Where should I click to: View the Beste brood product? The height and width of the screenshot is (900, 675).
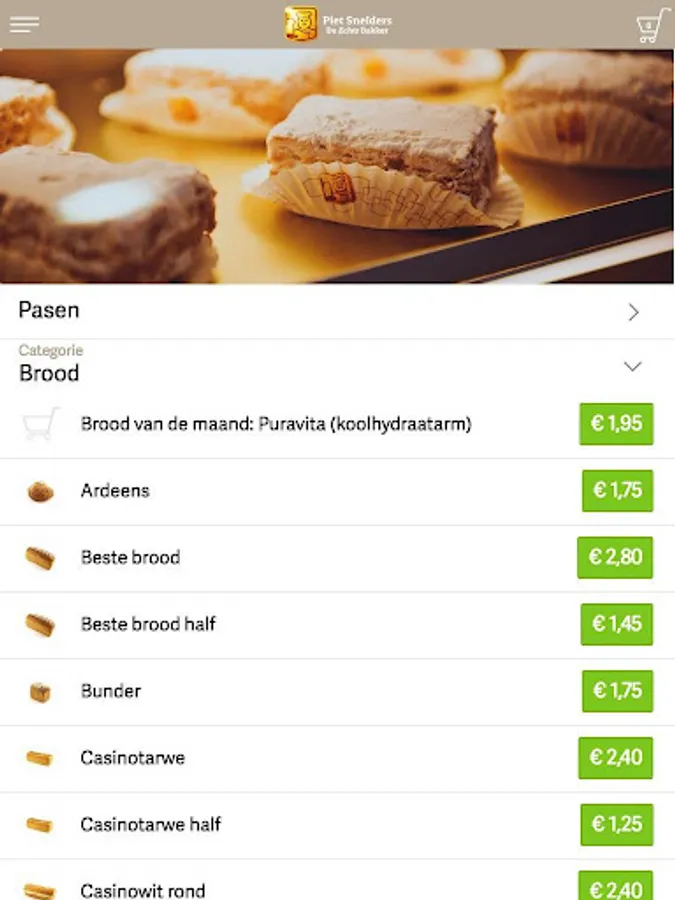click(130, 557)
